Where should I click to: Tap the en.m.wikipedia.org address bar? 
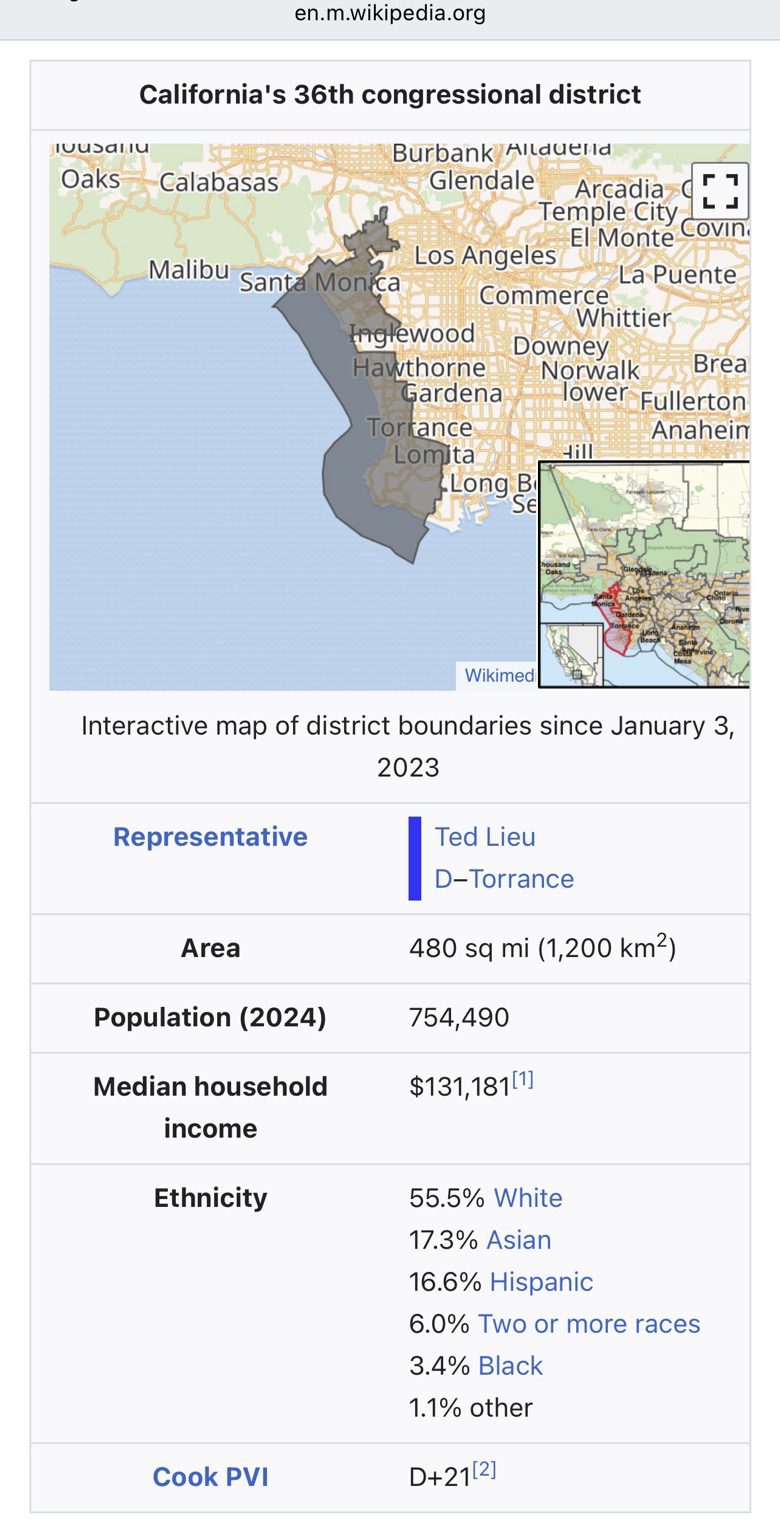390,14
